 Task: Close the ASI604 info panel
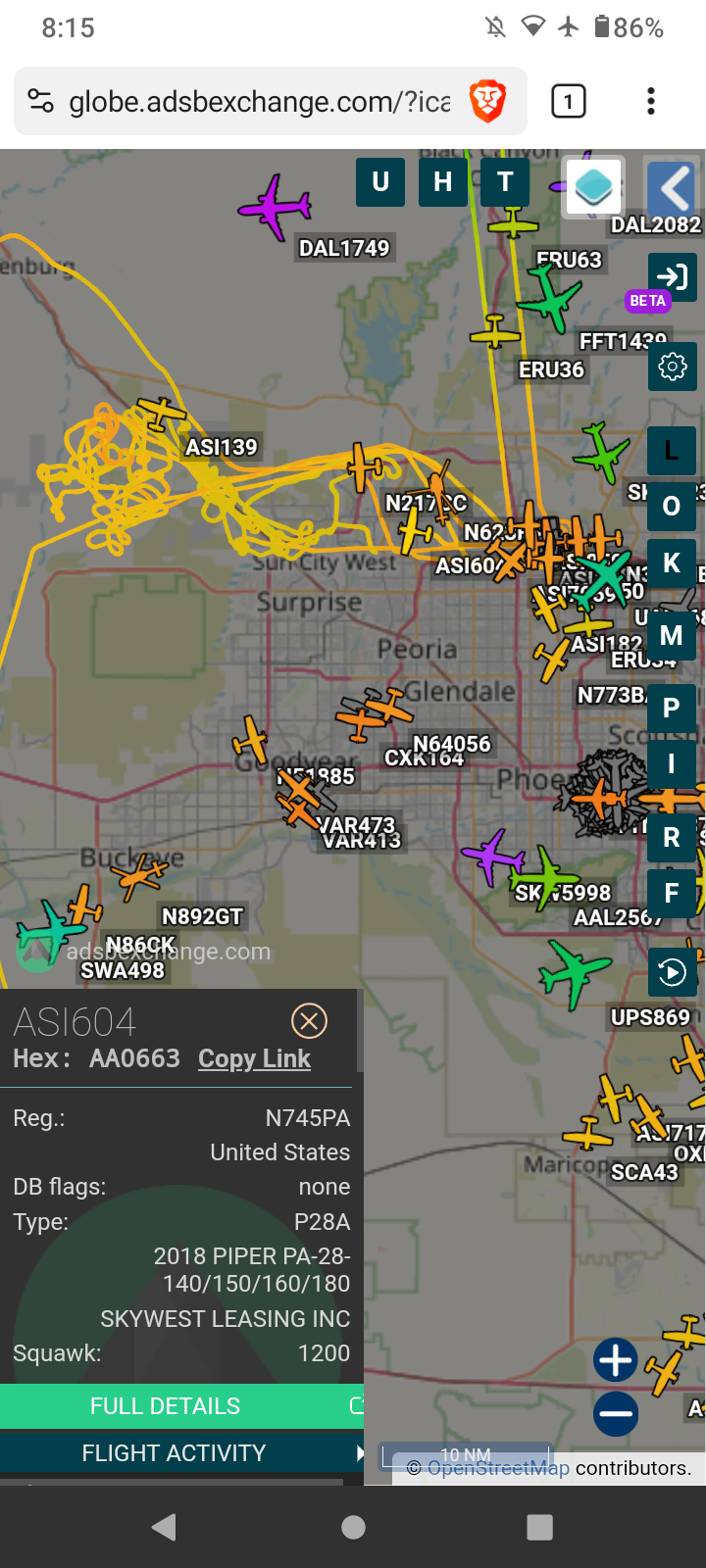coord(309,1021)
